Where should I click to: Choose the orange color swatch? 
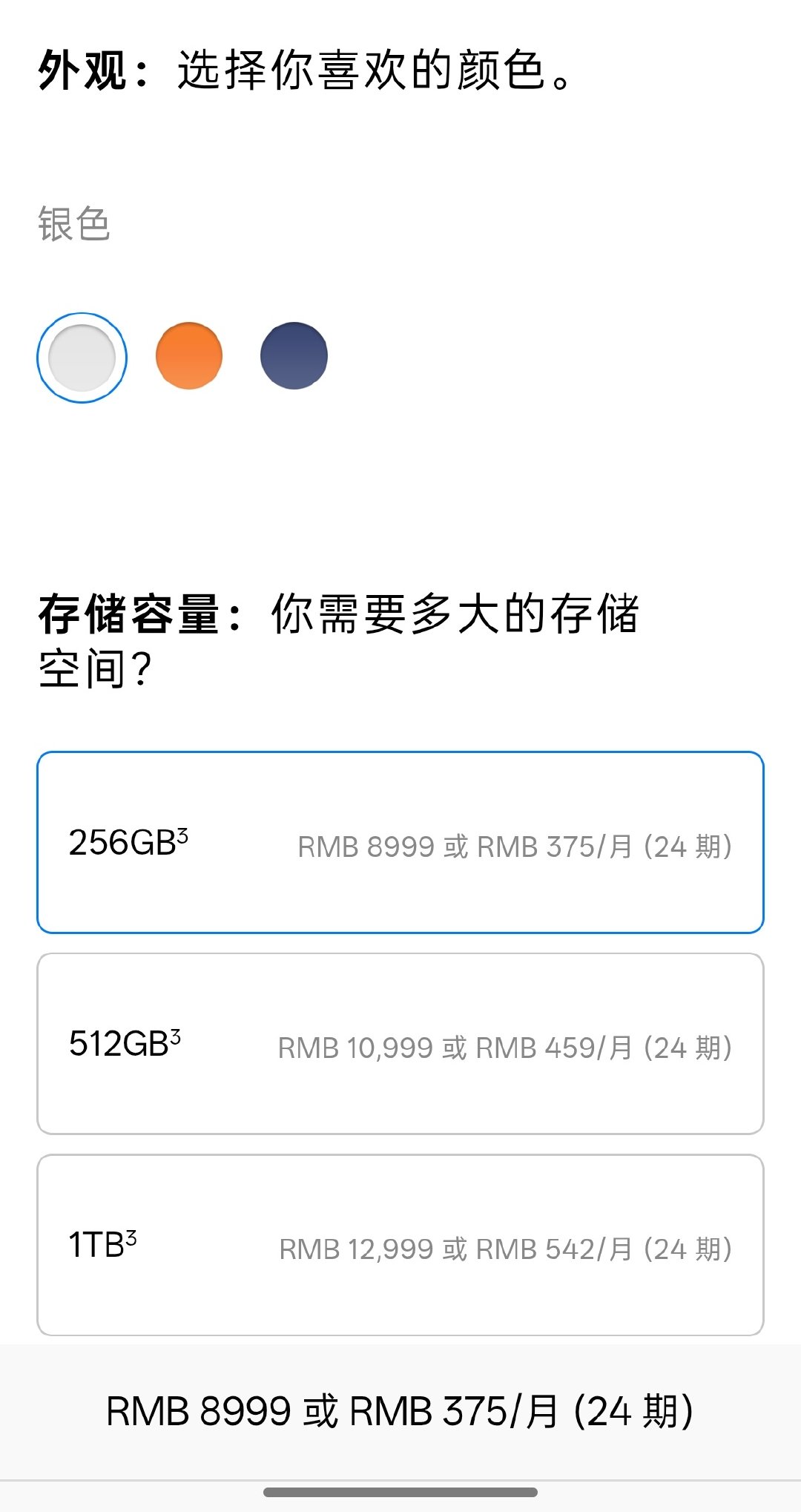tap(189, 355)
